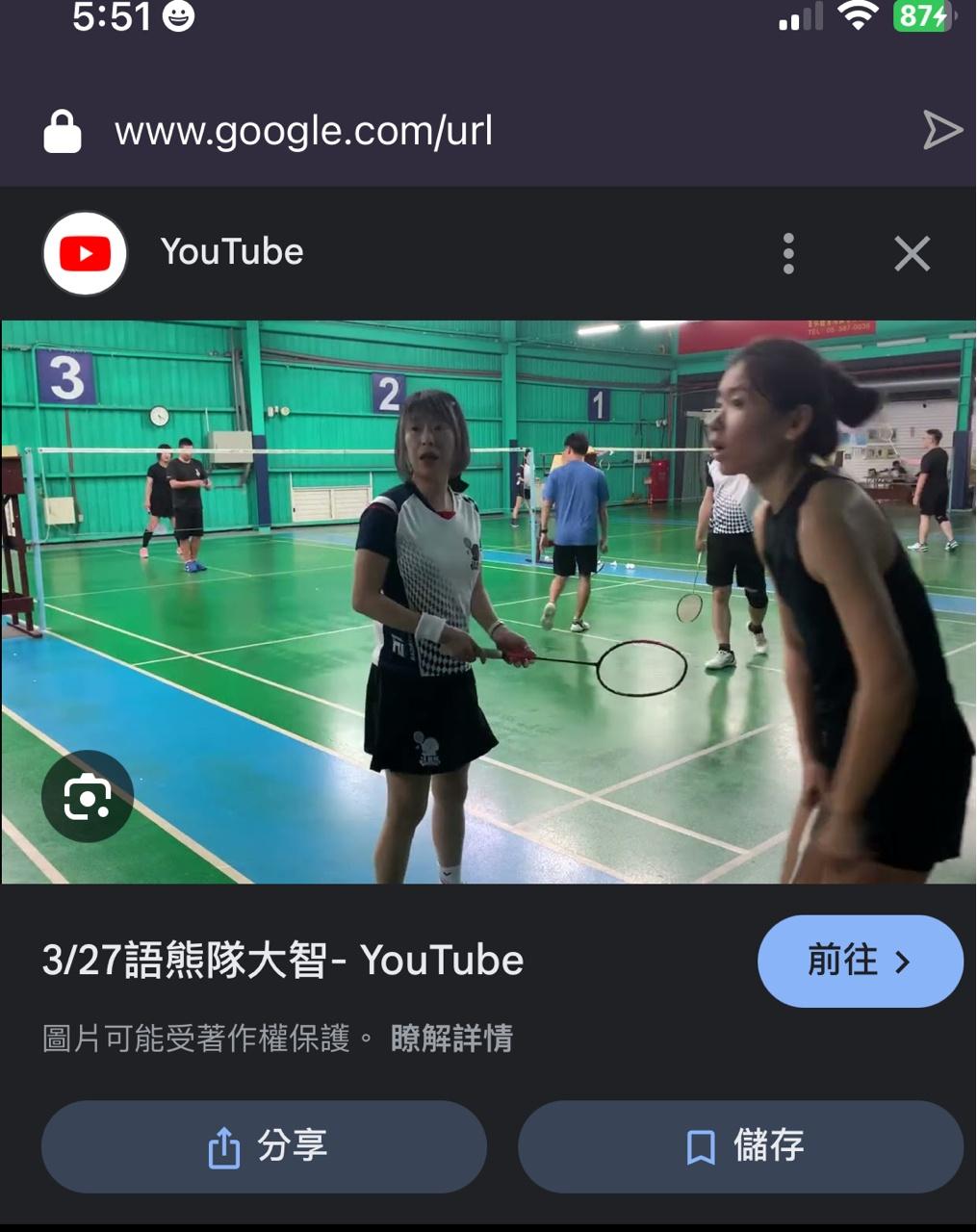Screen dimensions: 977x1232
Task: Tap the send arrow beside the URL
Action: 941,130
